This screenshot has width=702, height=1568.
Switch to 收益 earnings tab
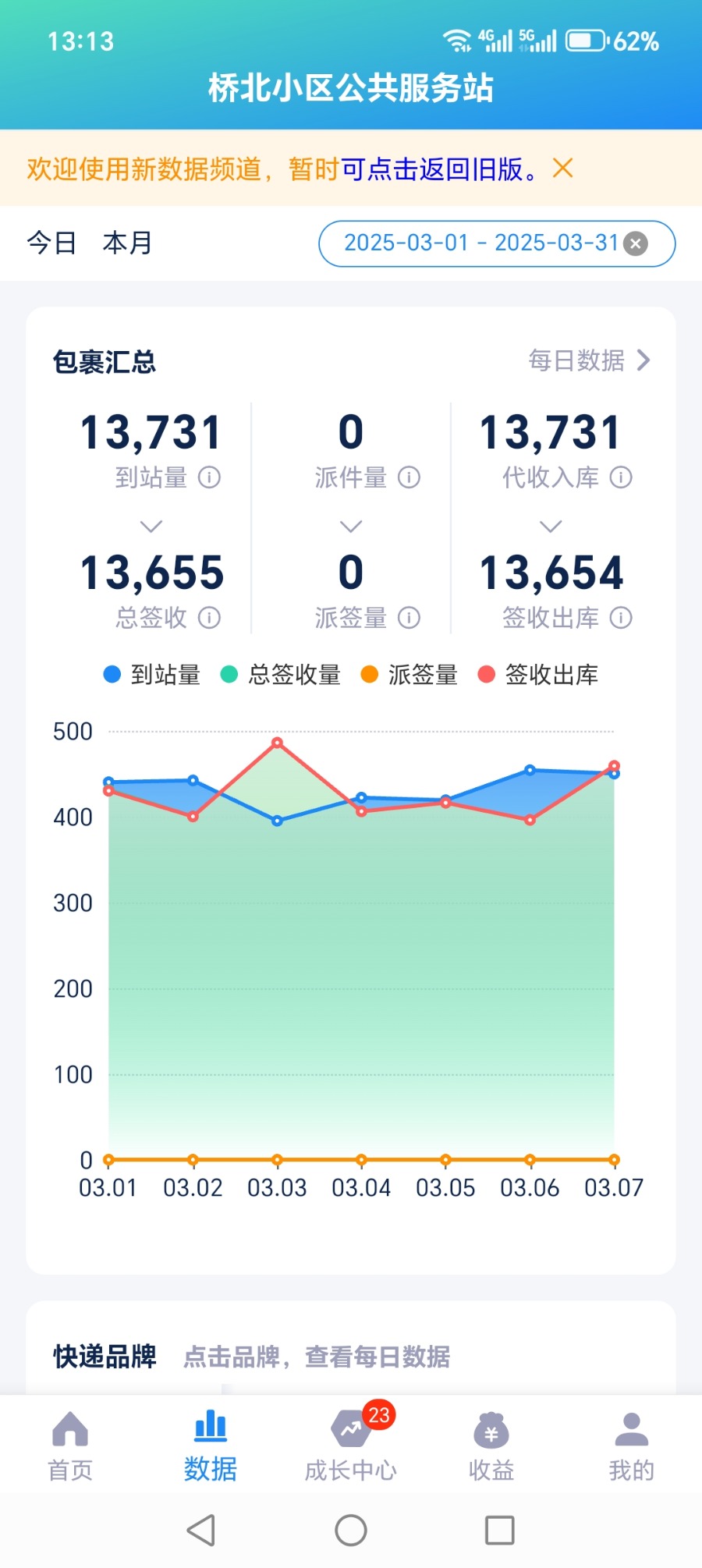pyautogui.click(x=491, y=1446)
